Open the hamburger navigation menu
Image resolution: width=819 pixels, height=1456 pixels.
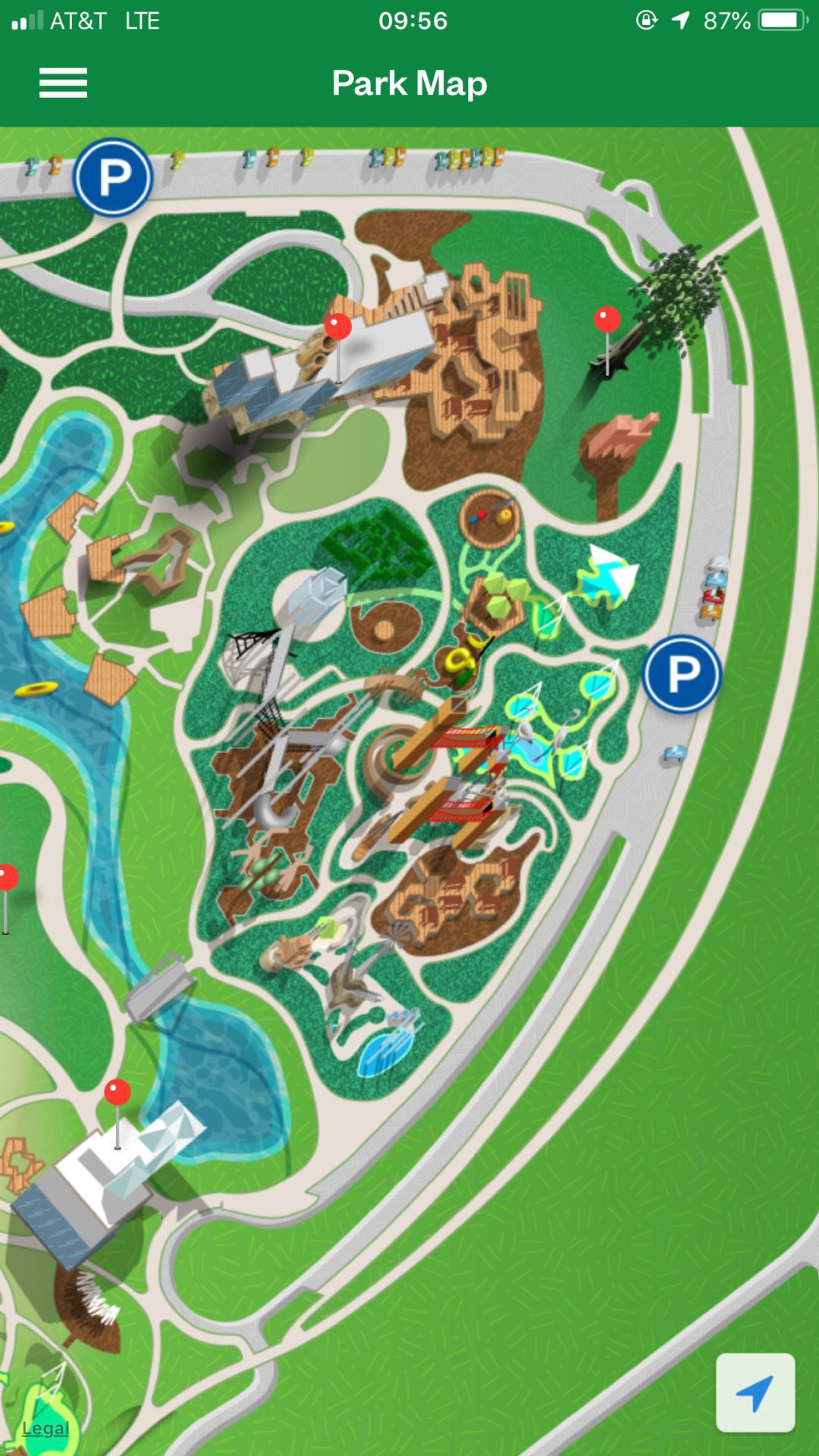pyautogui.click(x=63, y=83)
